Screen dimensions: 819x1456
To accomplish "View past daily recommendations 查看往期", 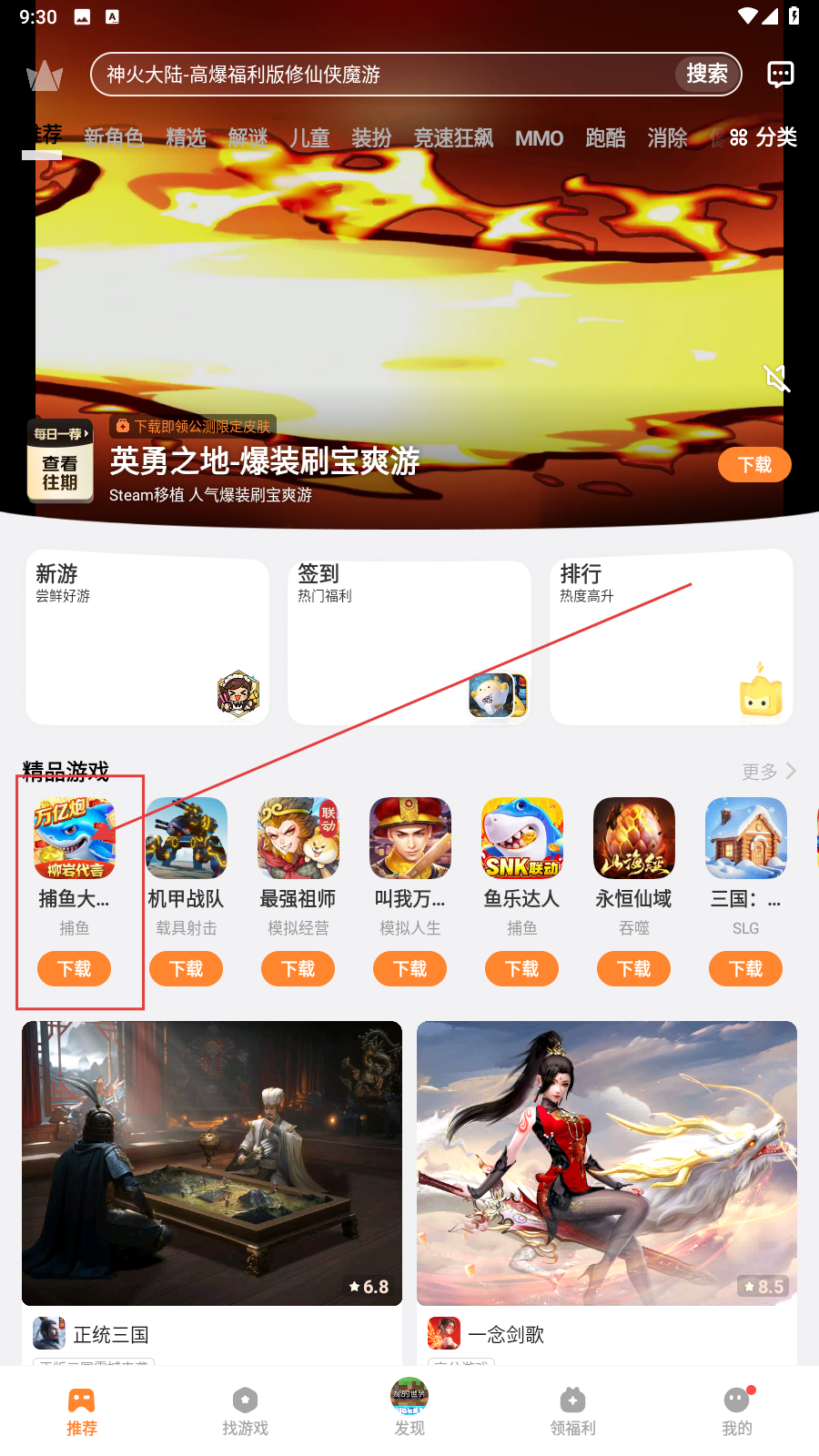I will 60,473.
